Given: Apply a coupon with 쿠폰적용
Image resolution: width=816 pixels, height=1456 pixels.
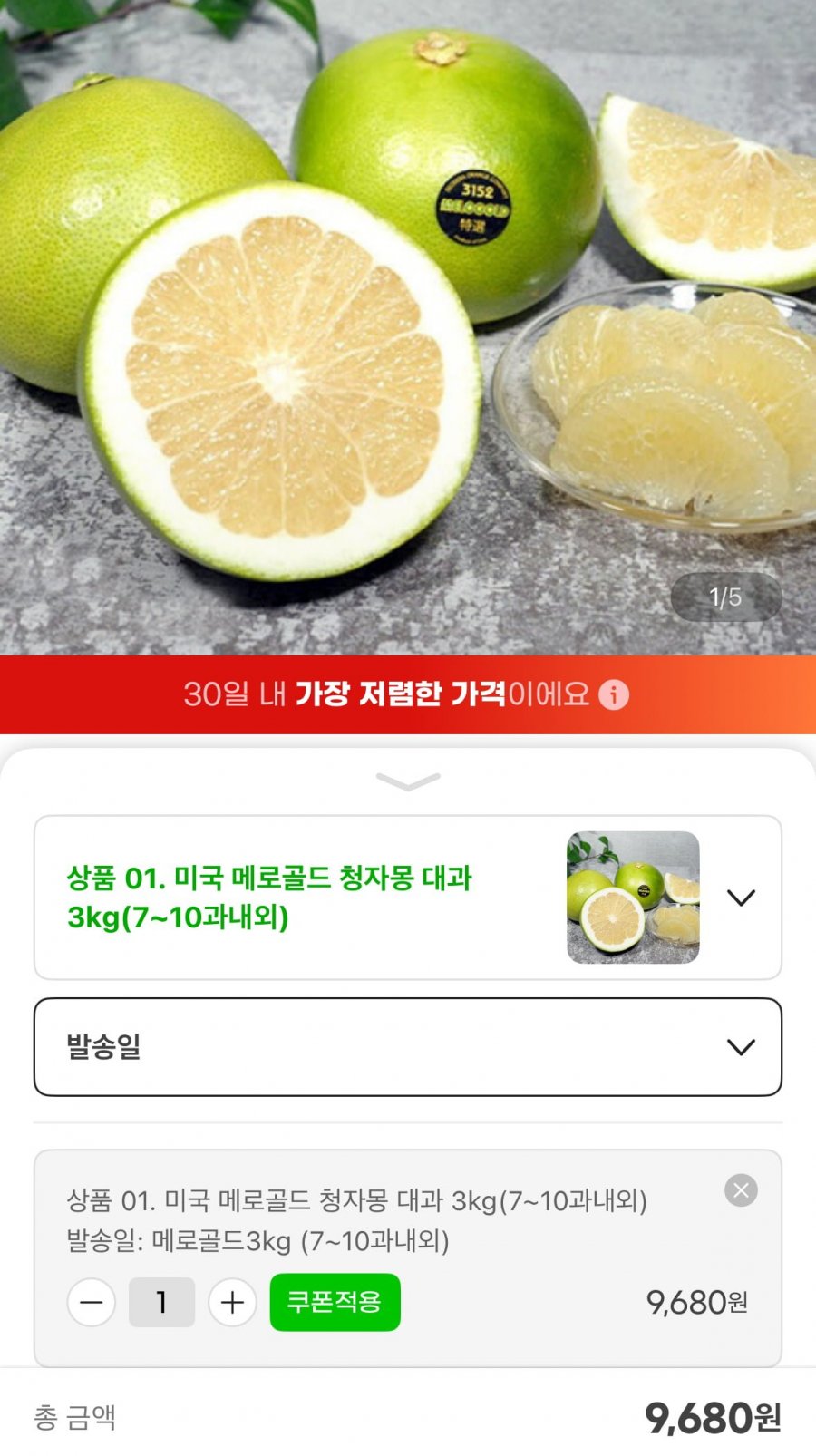Looking at the screenshot, I should (x=335, y=1303).
